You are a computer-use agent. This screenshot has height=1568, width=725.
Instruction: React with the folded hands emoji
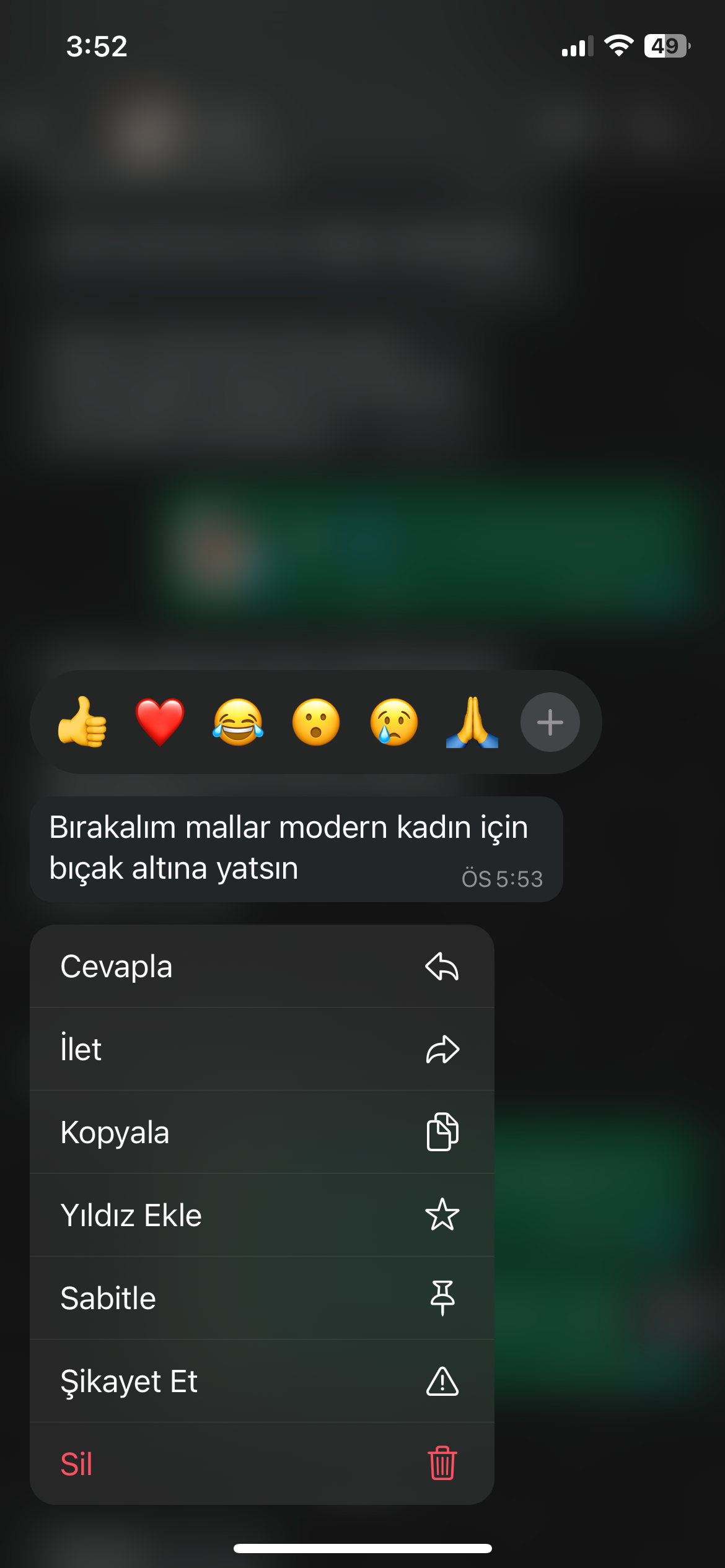472,722
